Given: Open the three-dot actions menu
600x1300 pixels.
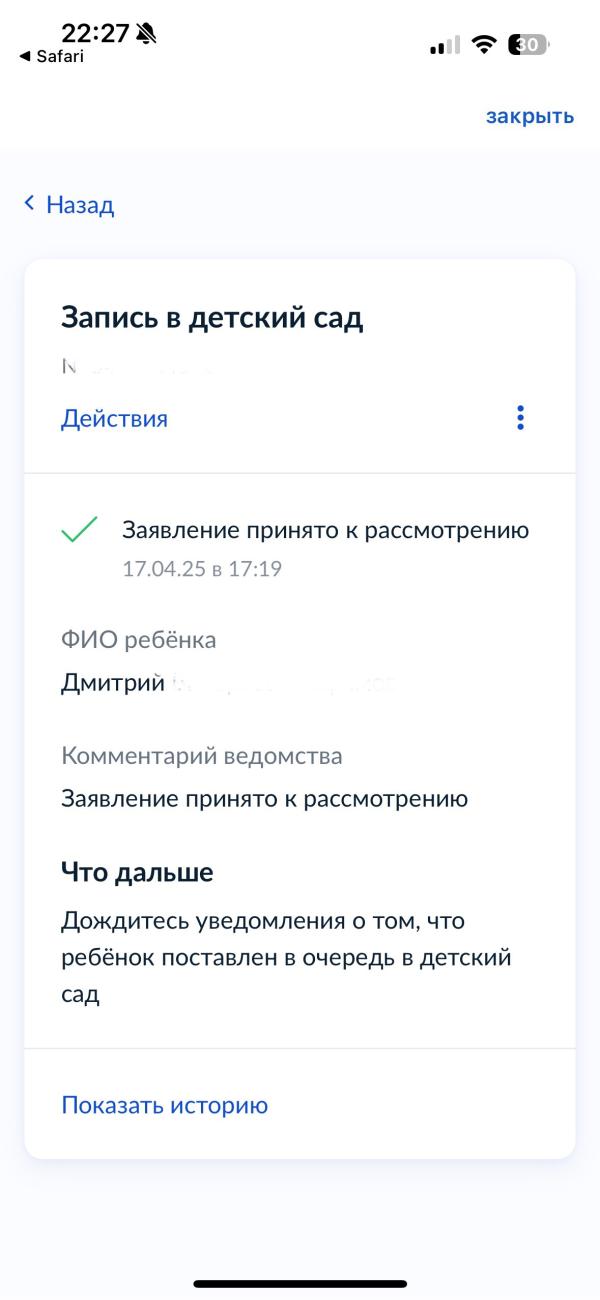Looking at the screenshot, I should 520,418.
